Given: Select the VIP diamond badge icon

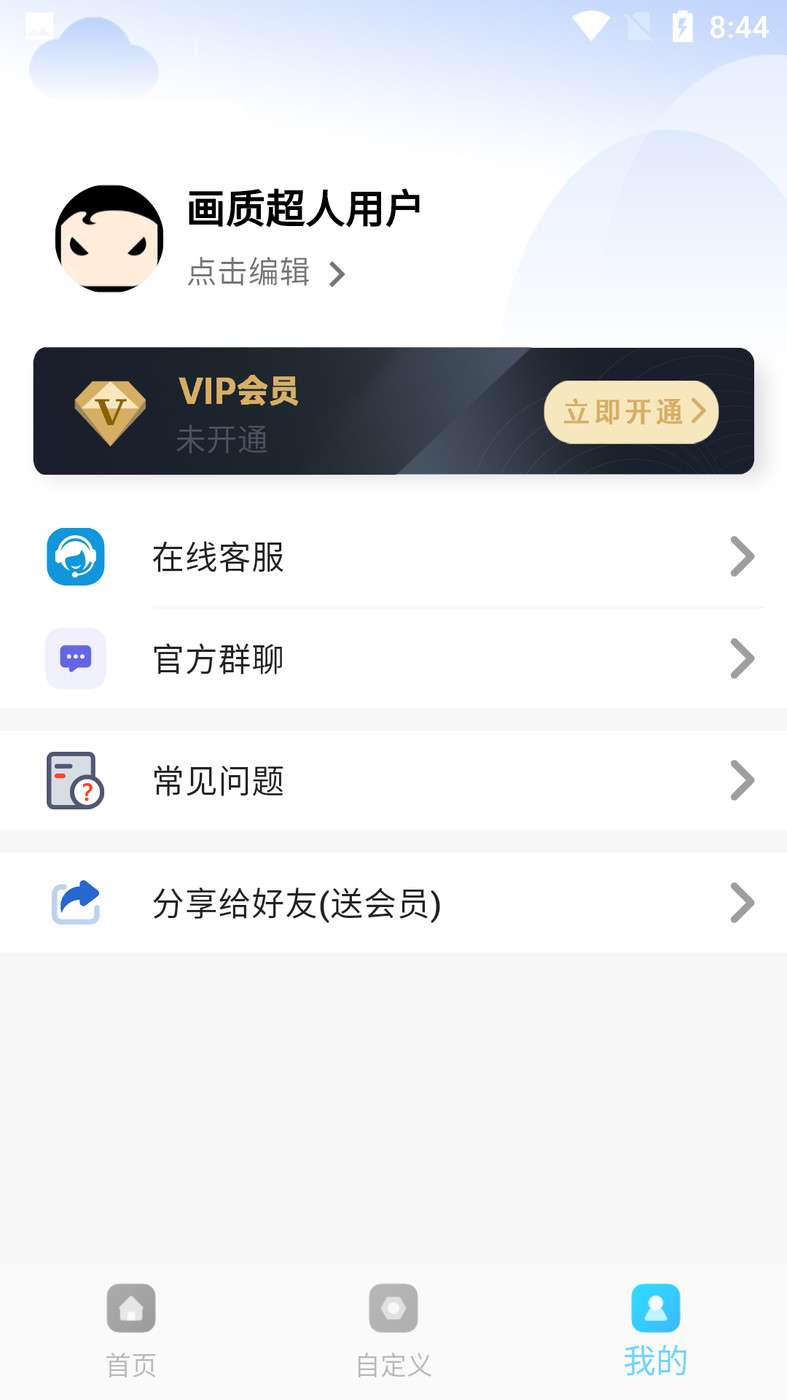Looking at the screenshot, I should point(109,411).
